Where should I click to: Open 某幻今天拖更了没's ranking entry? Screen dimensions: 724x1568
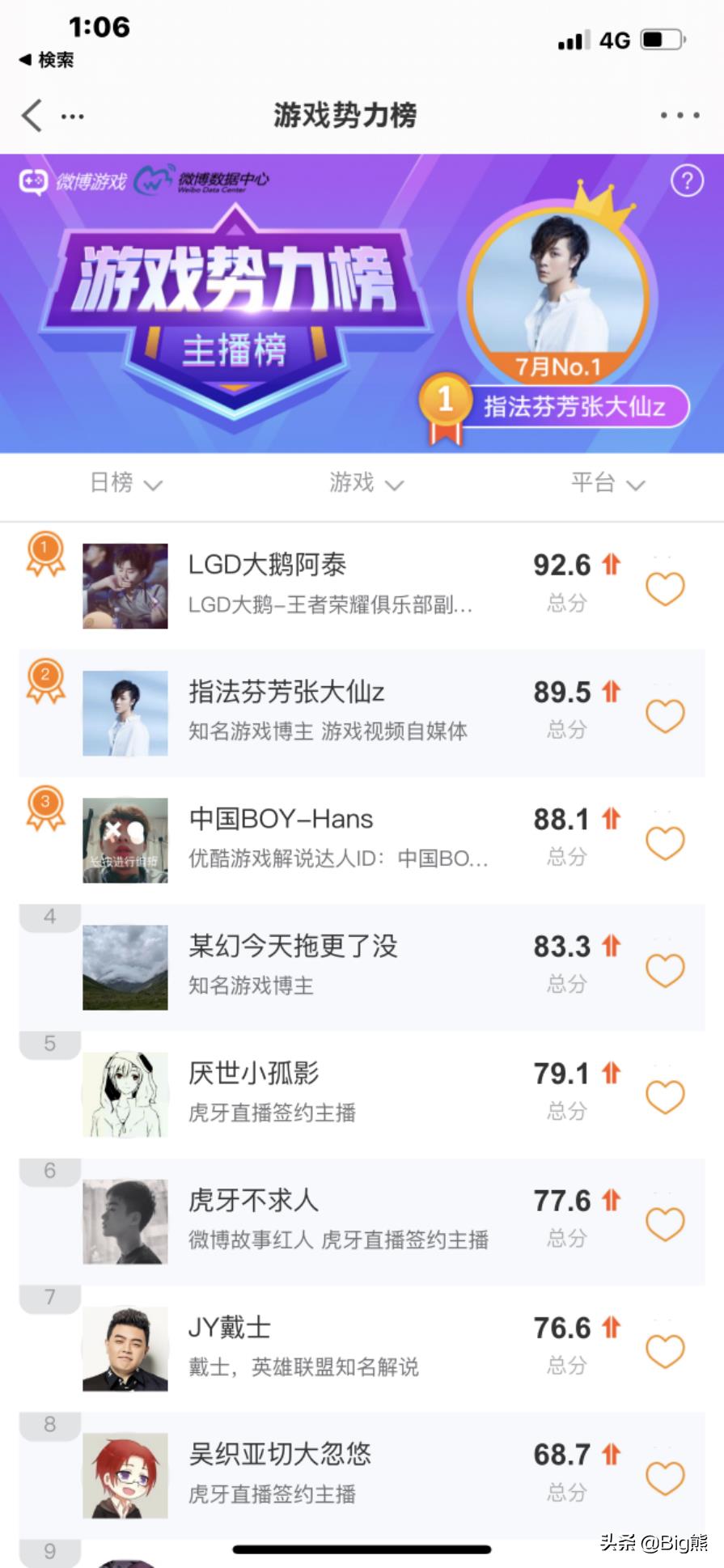click(292, 947)
